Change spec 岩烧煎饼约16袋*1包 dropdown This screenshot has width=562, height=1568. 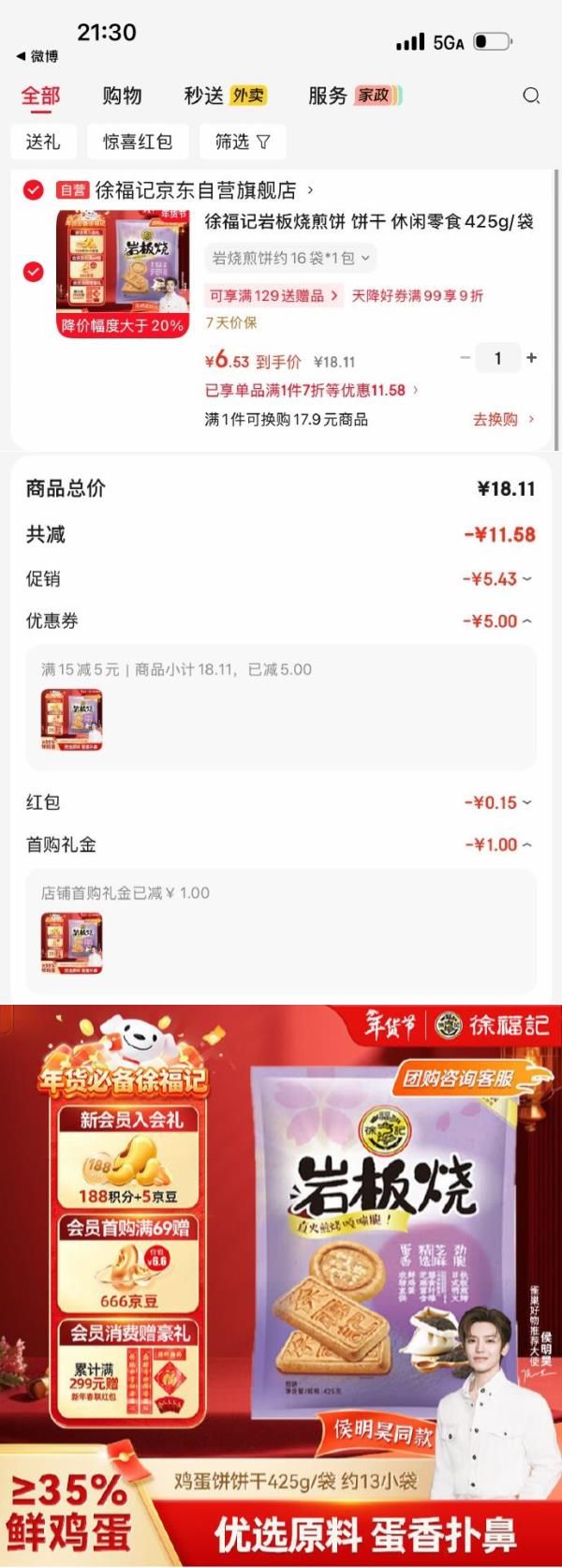[x=290, y=258]
